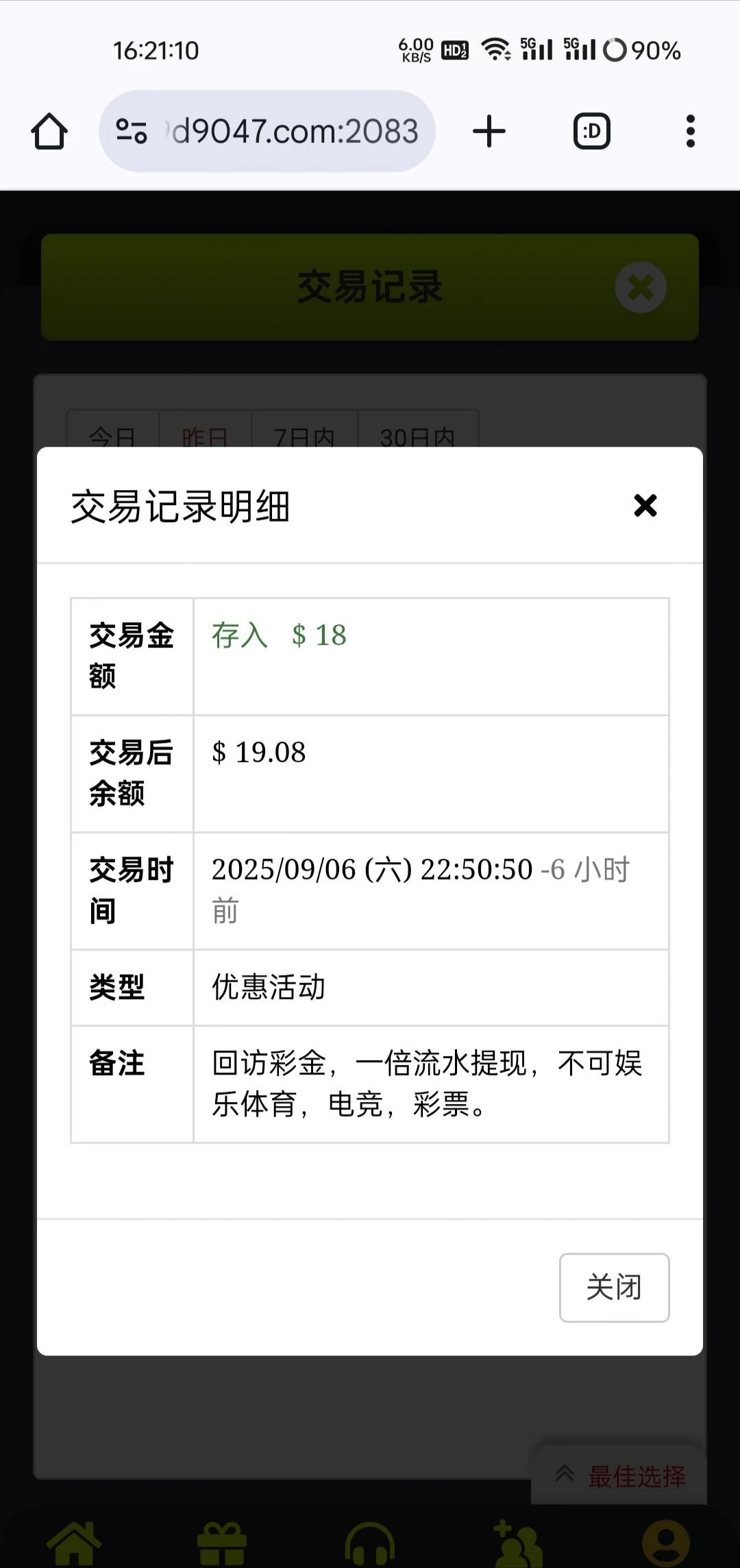Tap the 关闭 button
Screen dimensions: 740x1568
(x=614, y=1287)
